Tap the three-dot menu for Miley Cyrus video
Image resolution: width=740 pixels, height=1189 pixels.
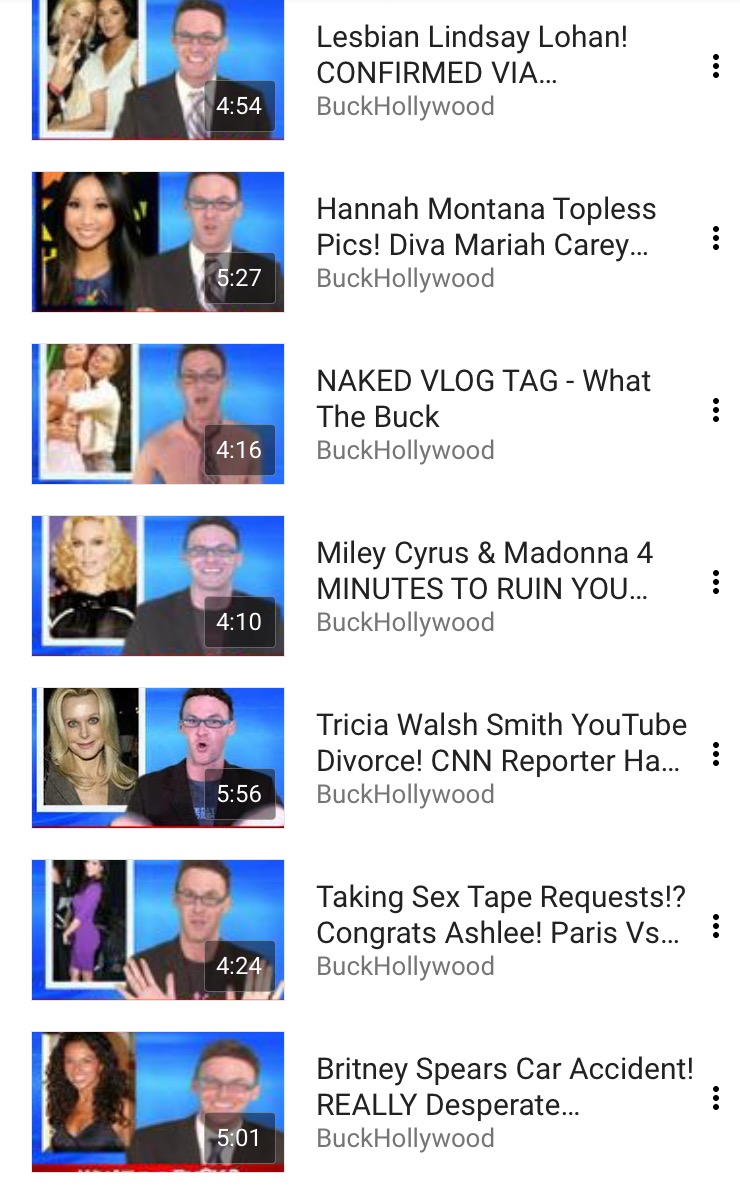click(716, 582)
